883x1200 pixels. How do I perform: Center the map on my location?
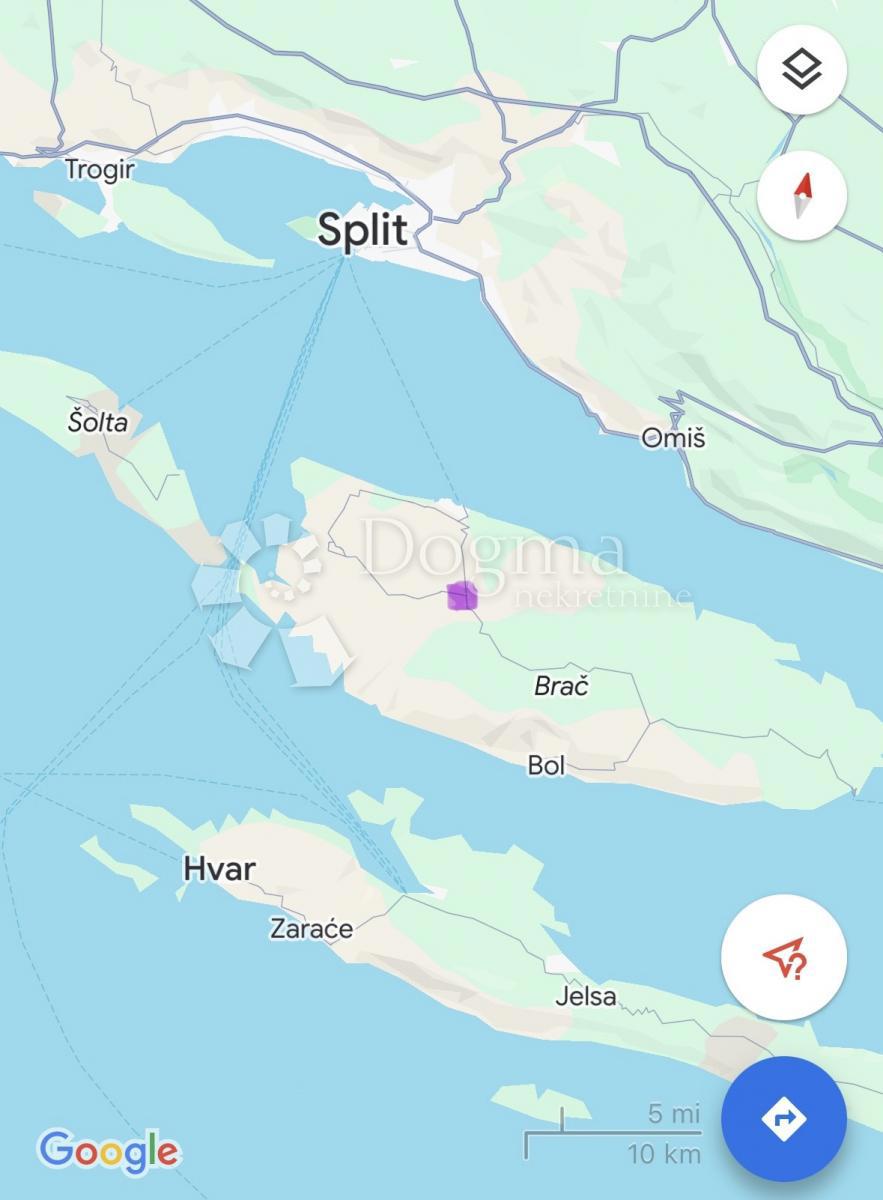[783, 958]
